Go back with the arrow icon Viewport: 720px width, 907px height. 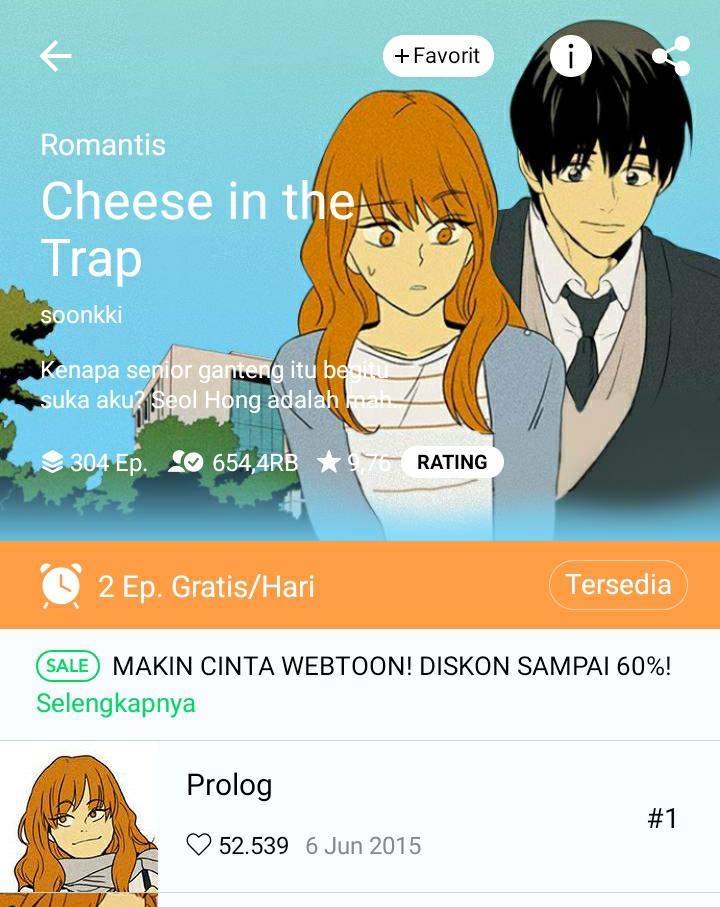click(56, 56)
